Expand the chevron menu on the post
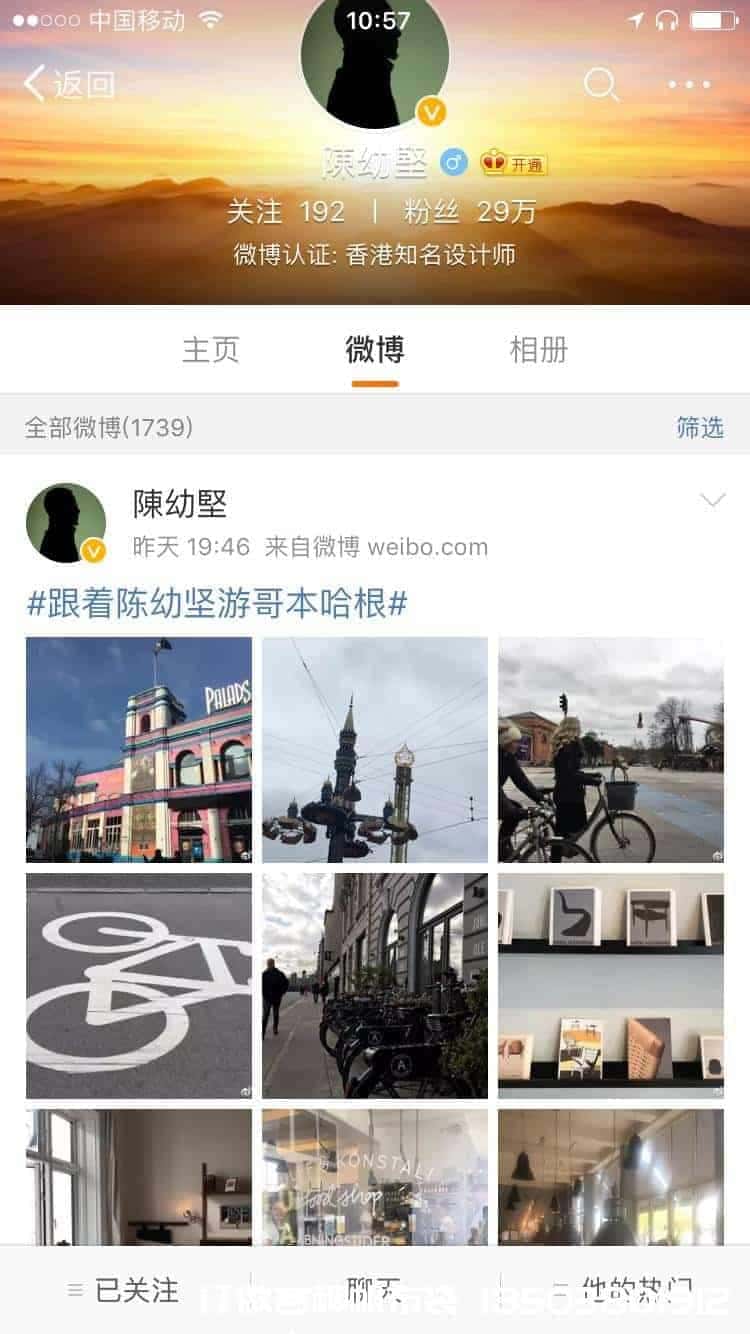750x1334 pixels. [712, 500]
